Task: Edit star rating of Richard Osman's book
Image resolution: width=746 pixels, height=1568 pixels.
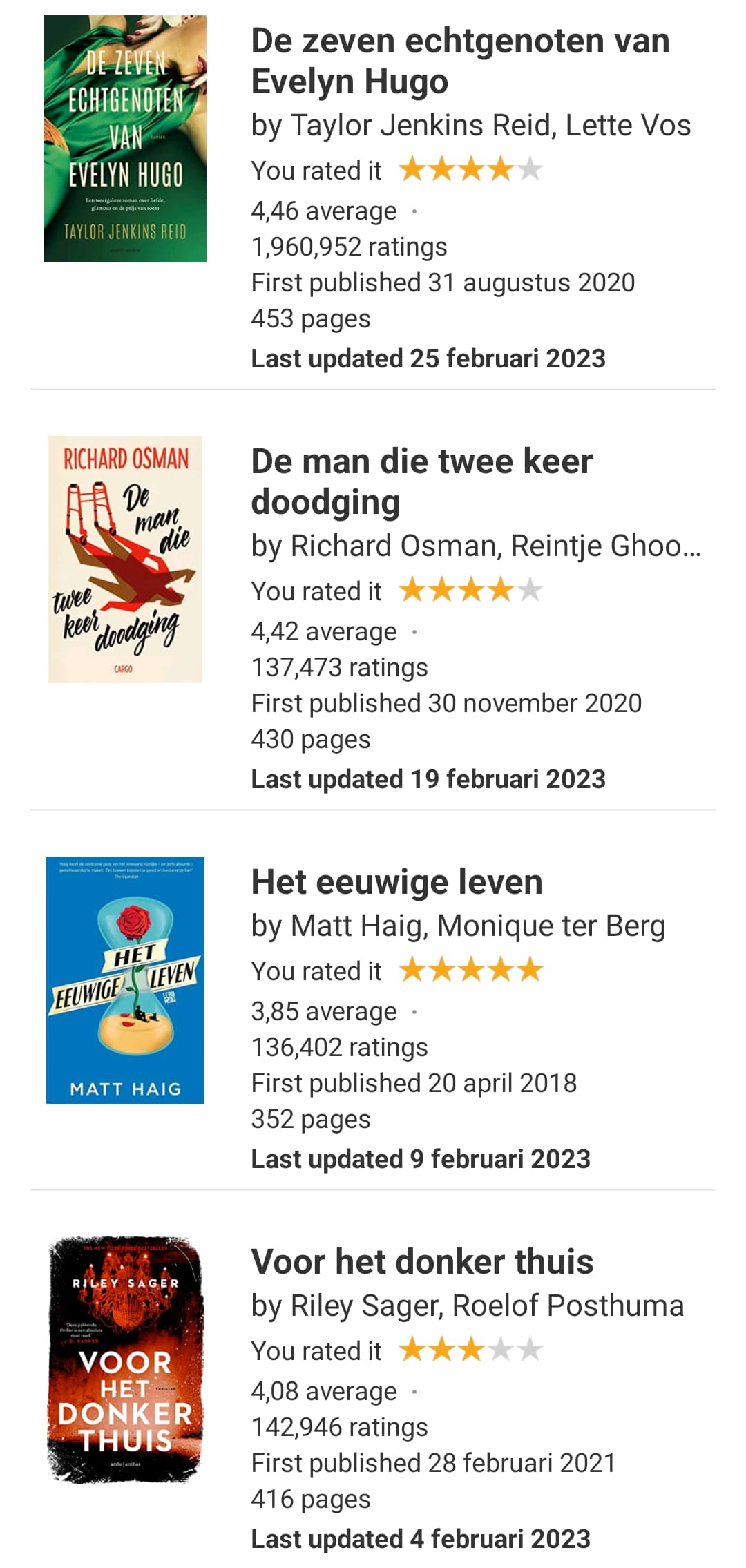Action: (x=471, y=590)
